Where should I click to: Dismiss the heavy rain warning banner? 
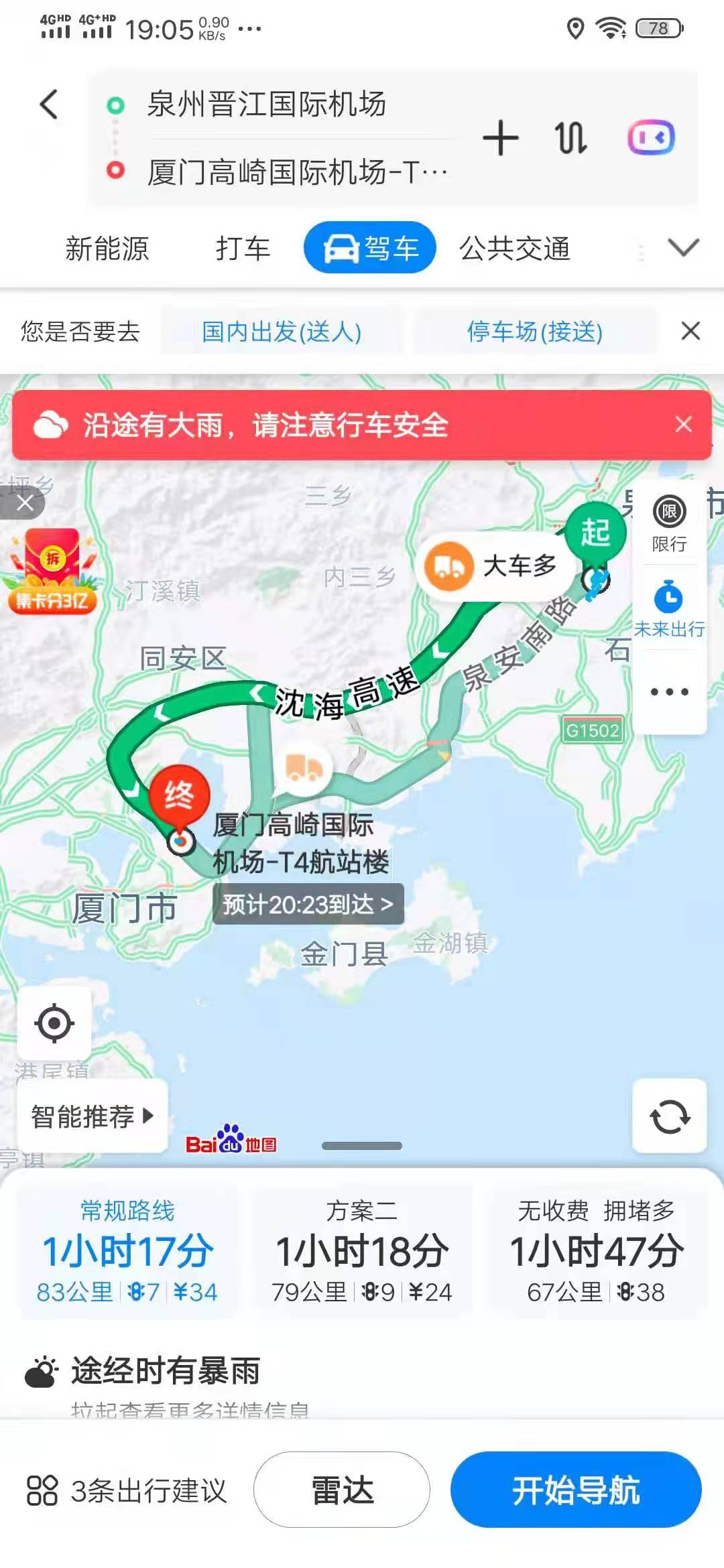tap(683, 424)
